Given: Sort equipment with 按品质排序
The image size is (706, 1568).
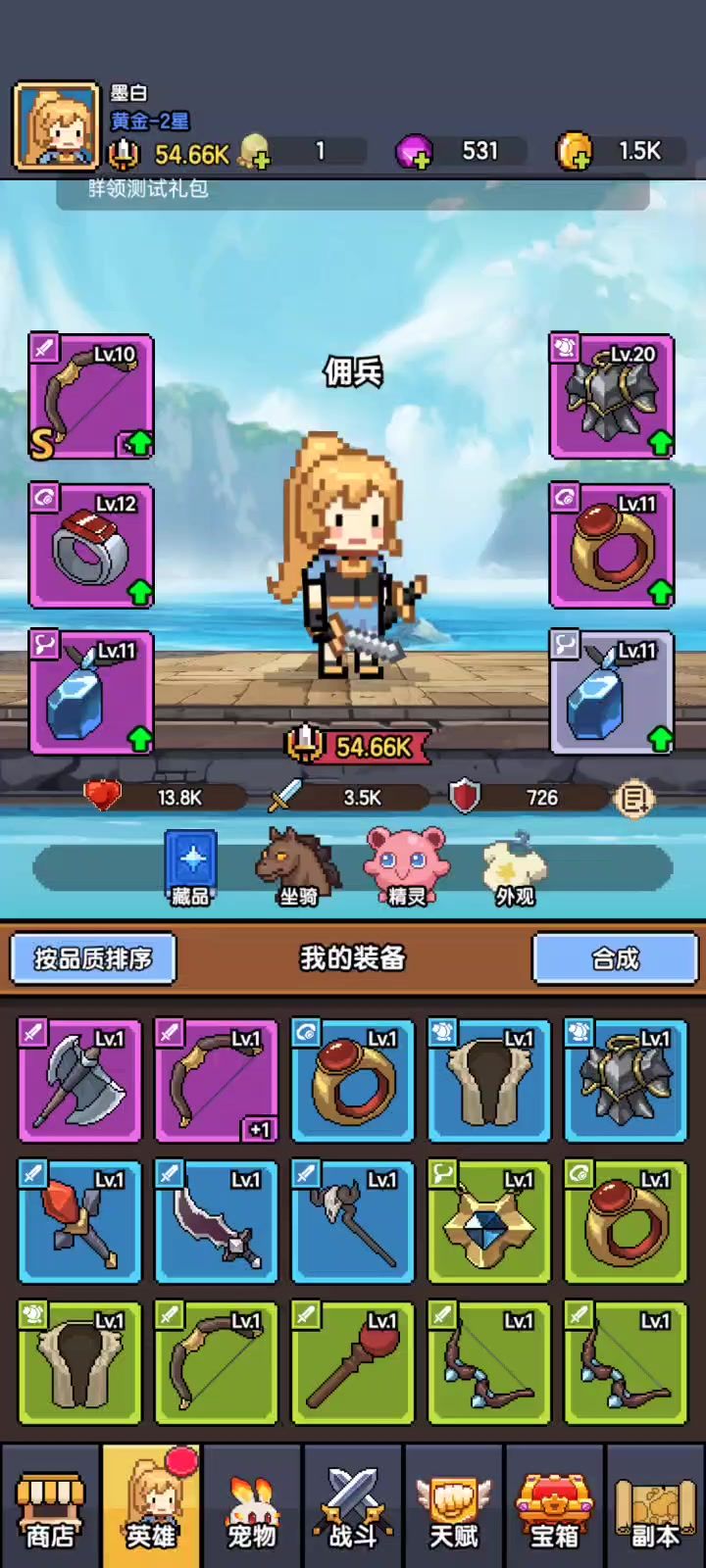Looking at the screenshot, I should pyautogui.click(x=93, y=957).
